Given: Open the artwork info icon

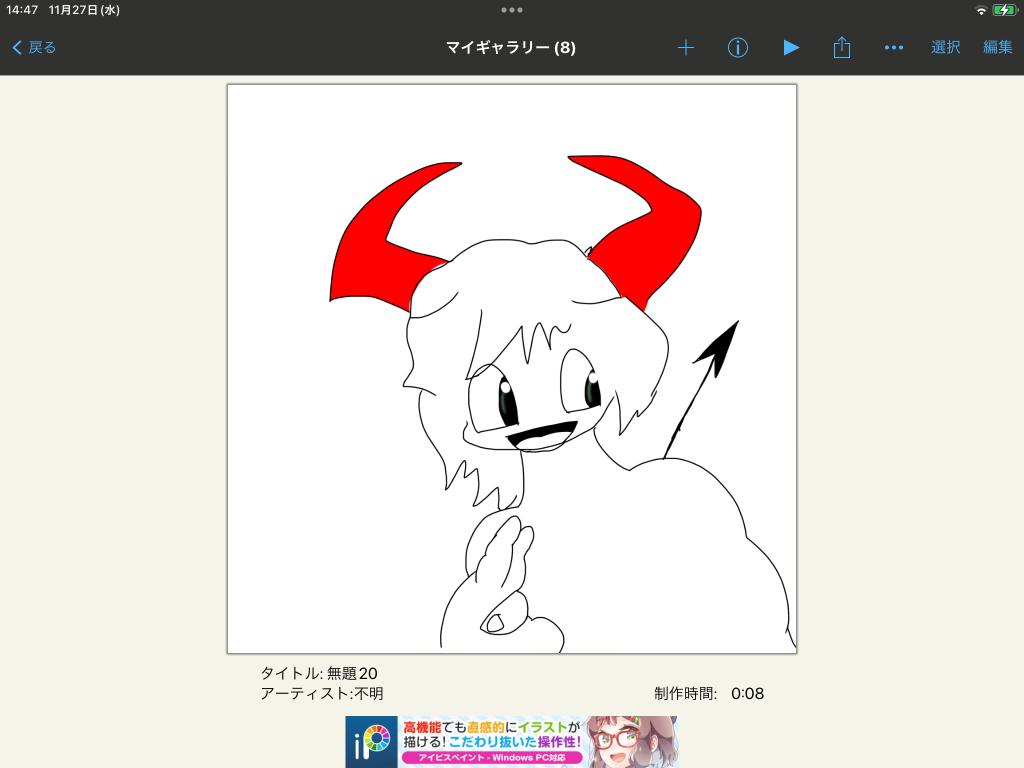Looking at the screenshot, I should [x=738, y=47].
